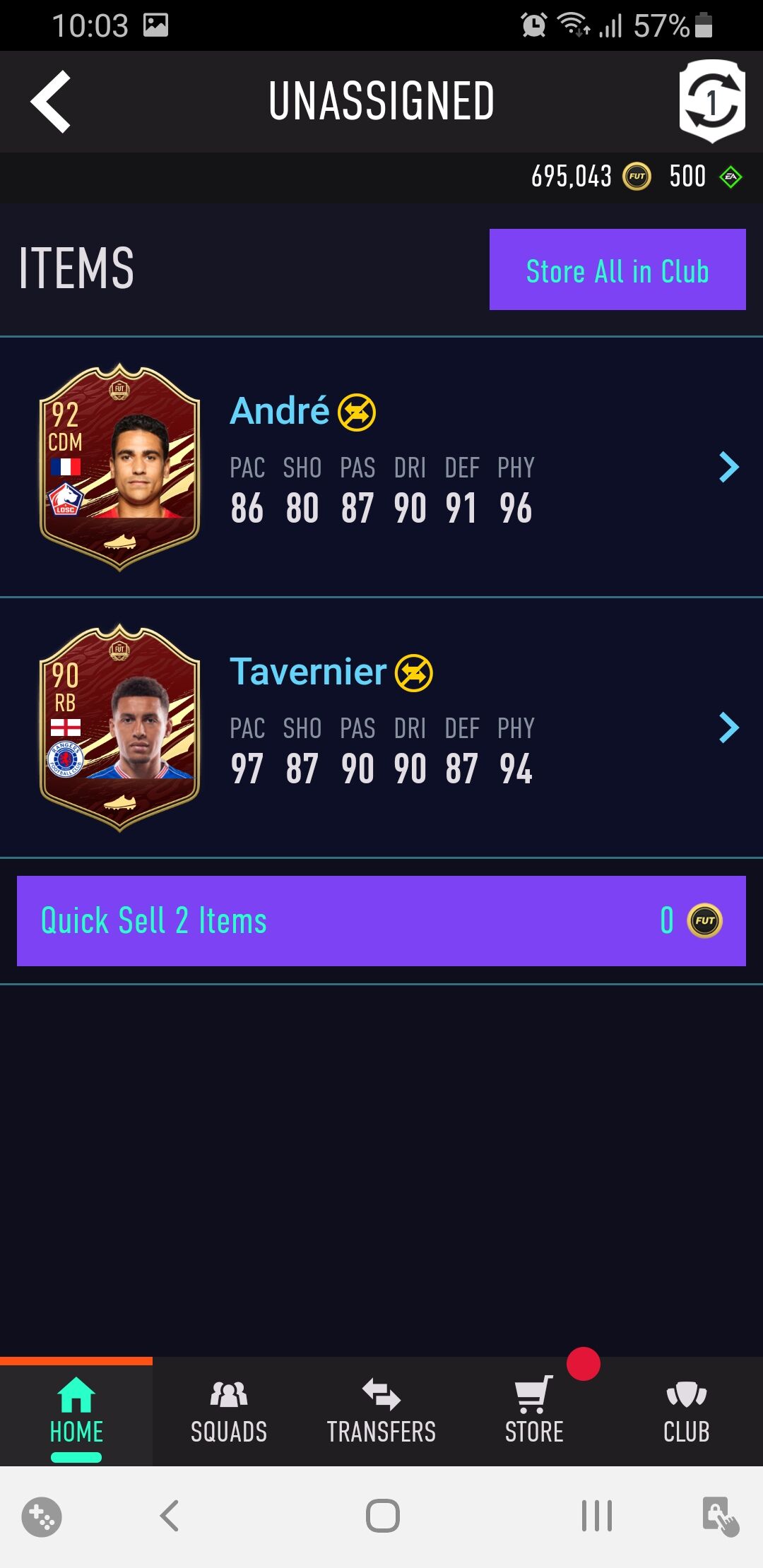Tap the system back button

pyautogui.click(x=170, y=1516)
